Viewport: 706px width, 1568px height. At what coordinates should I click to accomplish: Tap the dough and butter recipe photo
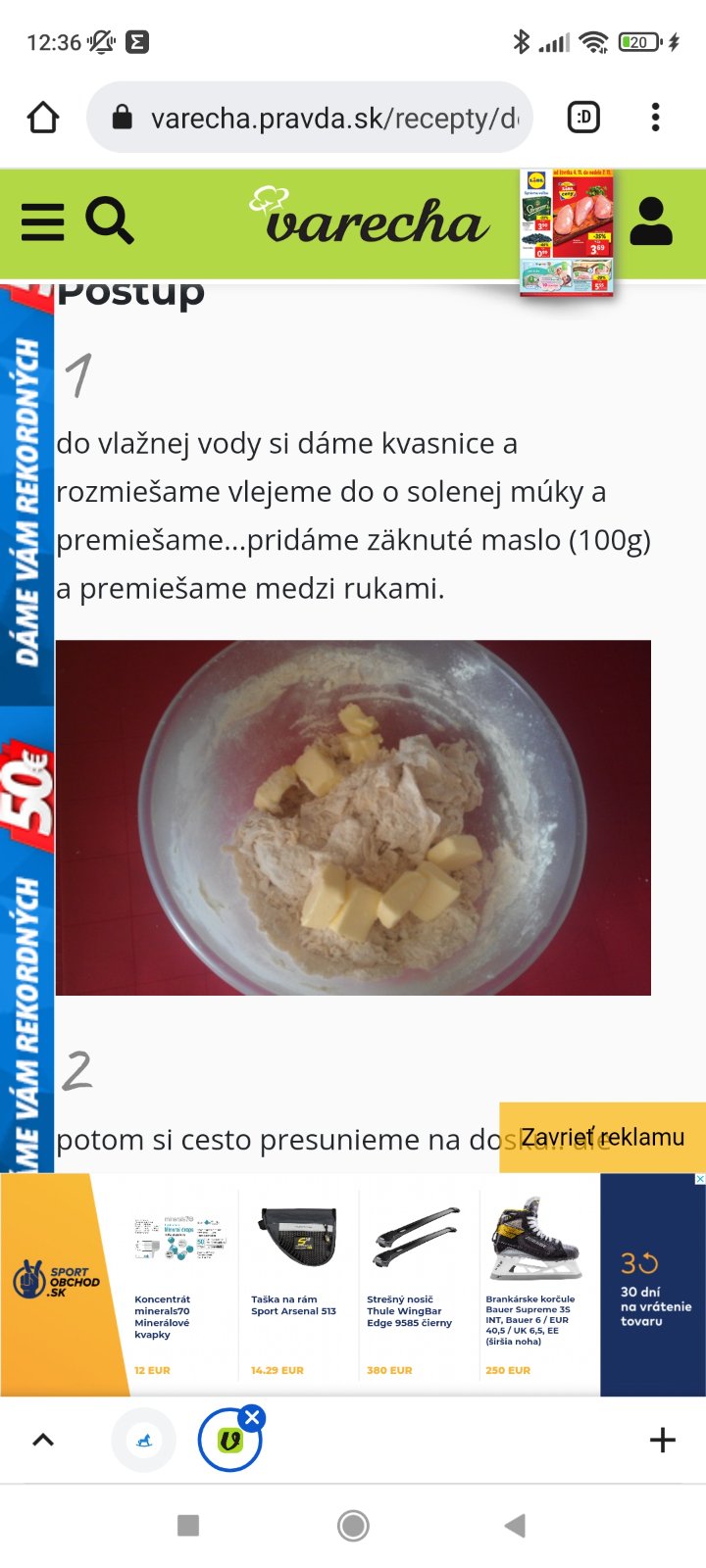click(353, 817)
